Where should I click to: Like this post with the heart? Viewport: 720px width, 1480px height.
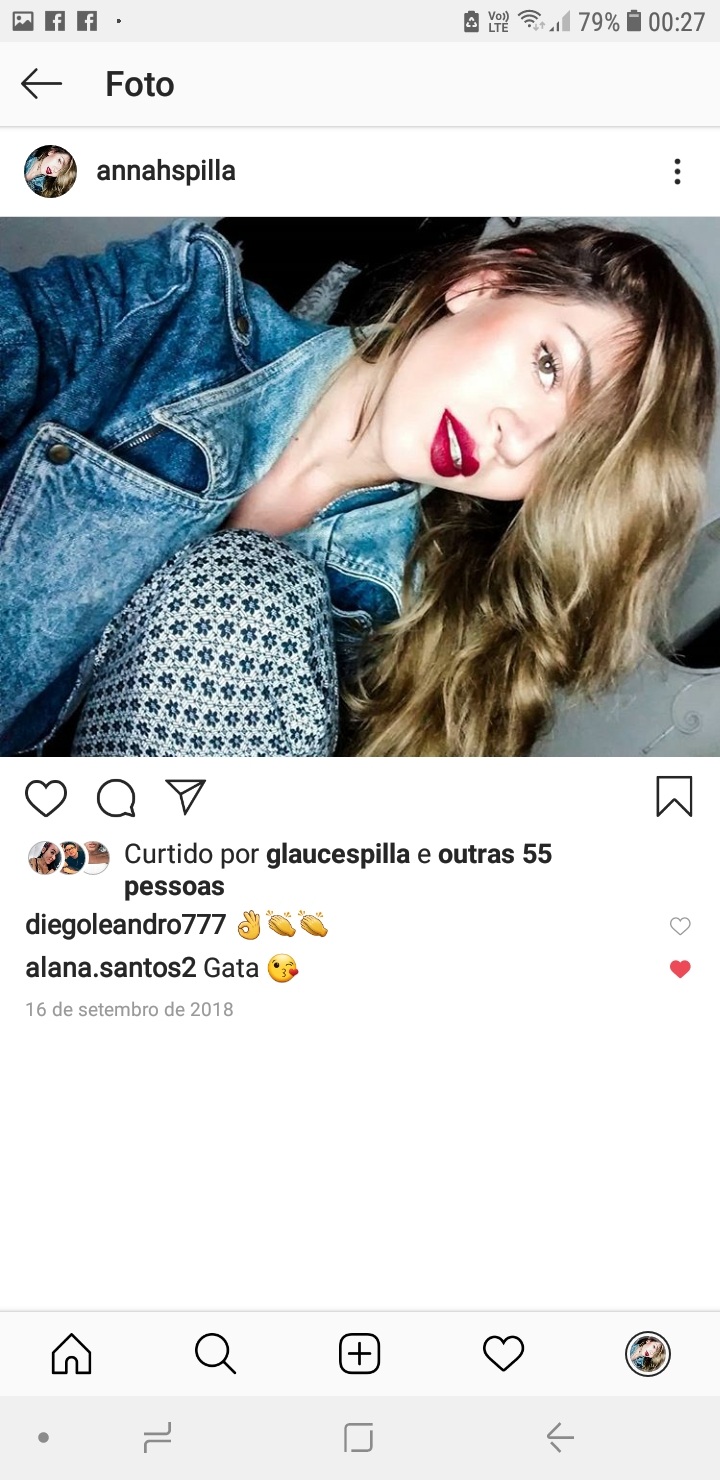pos(46,798)
